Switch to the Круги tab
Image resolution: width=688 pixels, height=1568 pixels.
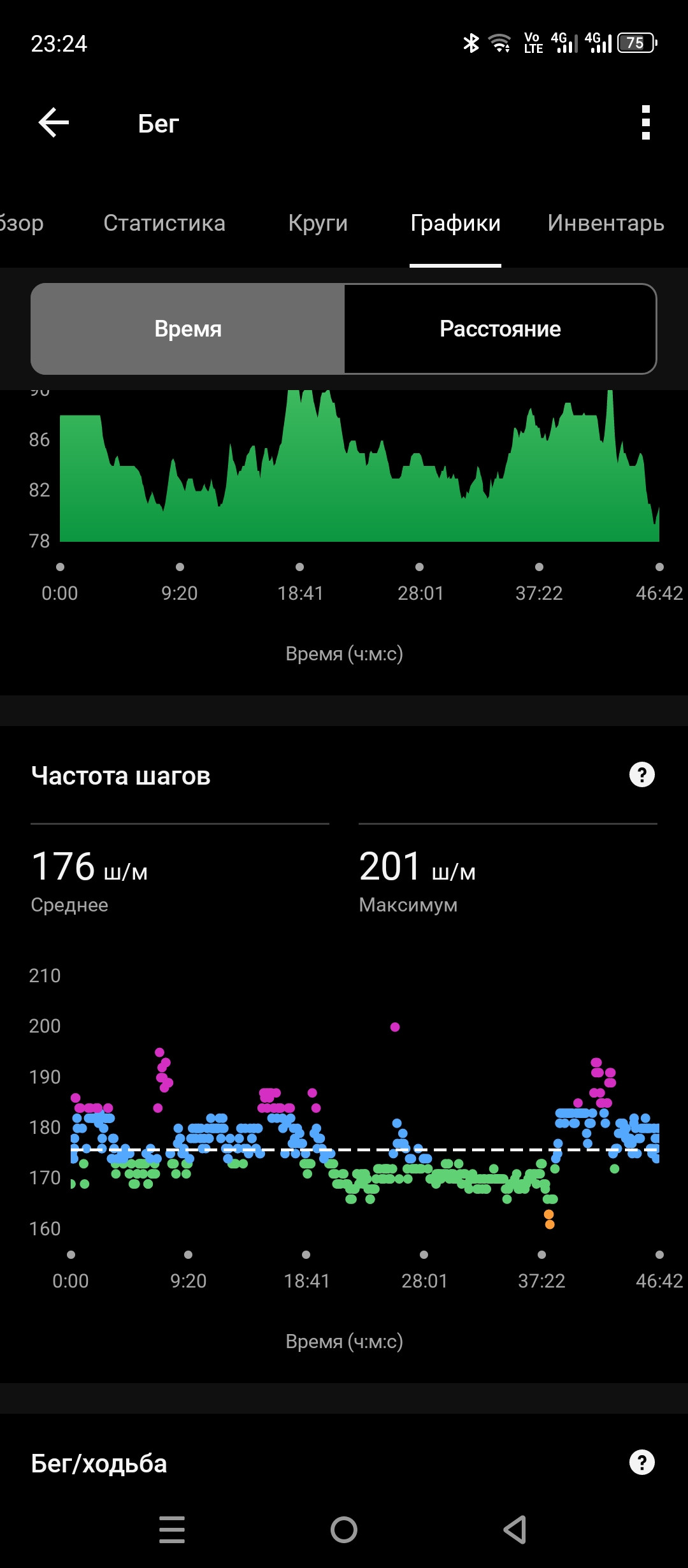click(x=318, y=223)
